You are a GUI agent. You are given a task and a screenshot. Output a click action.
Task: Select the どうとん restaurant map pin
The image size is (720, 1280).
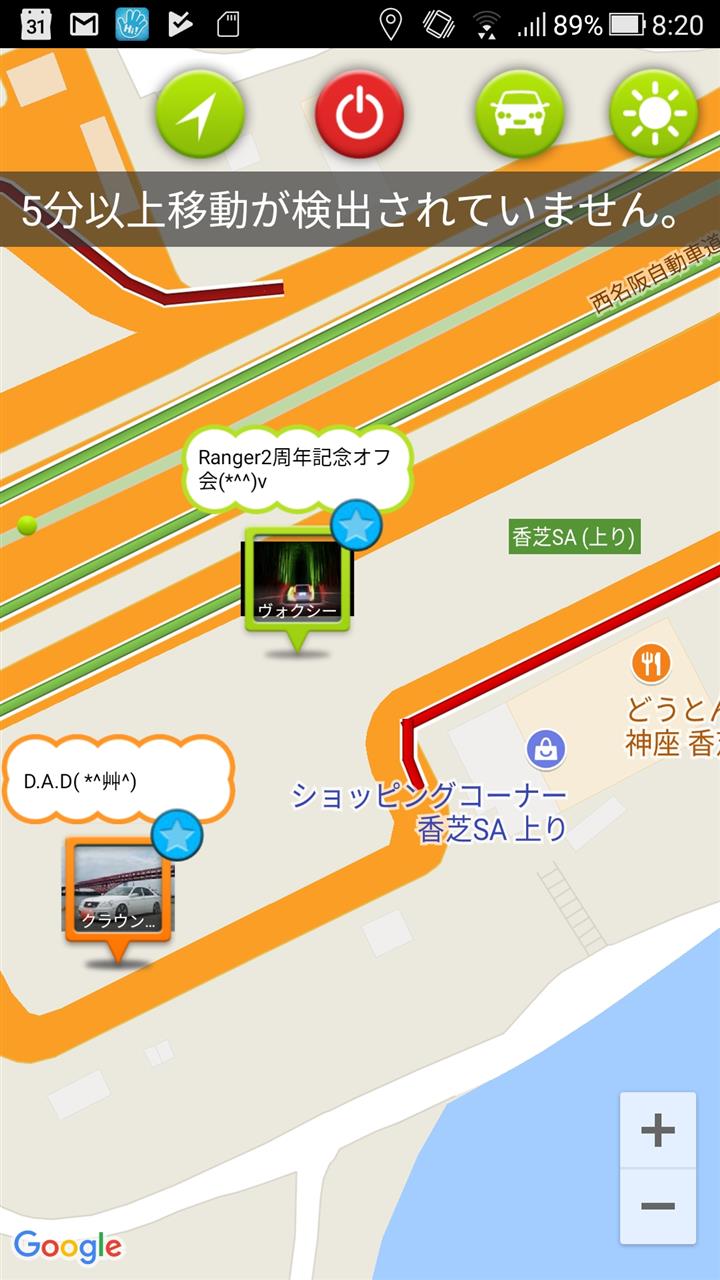[x=651, y=663]
